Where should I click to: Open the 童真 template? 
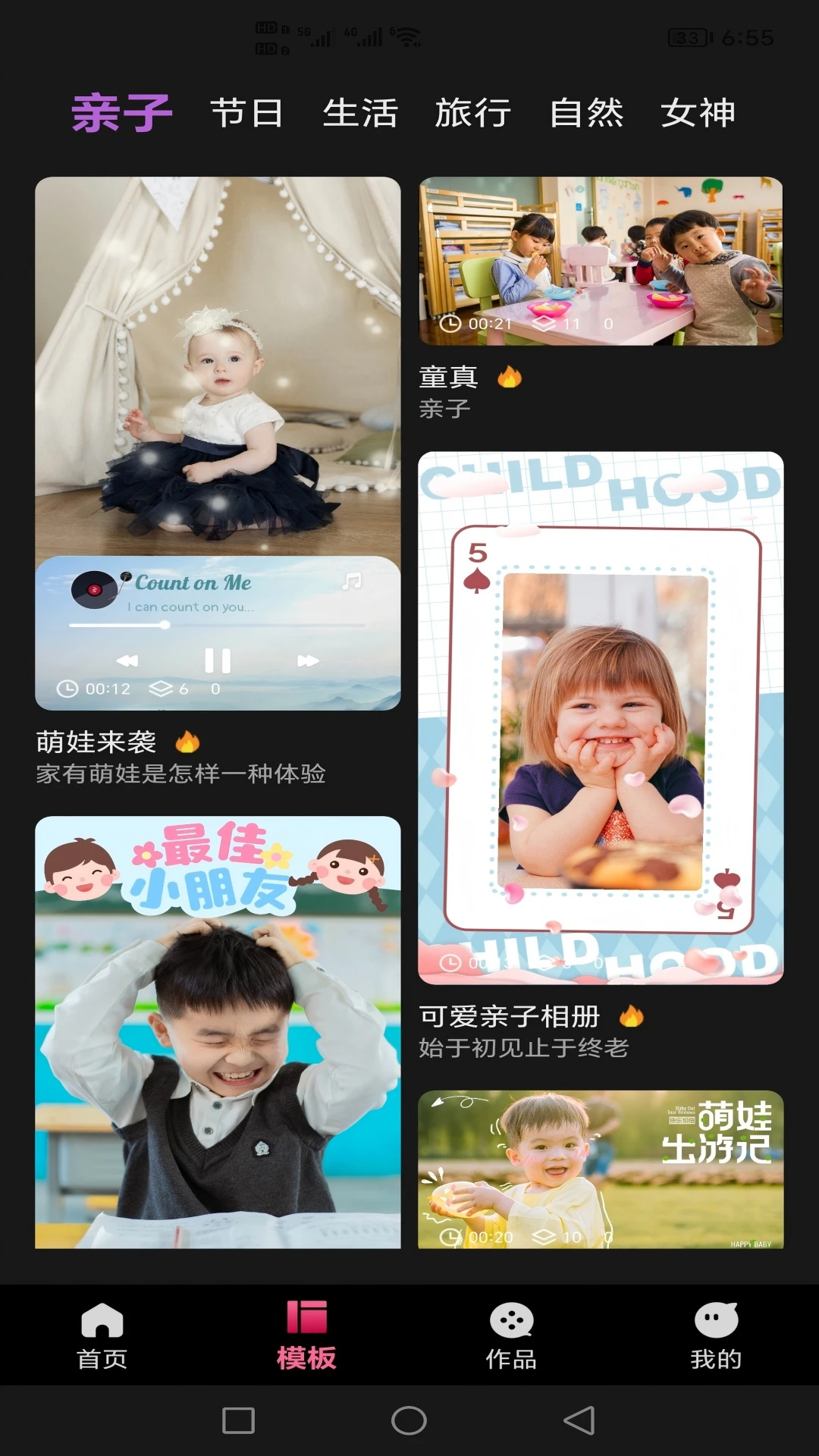[x=601, y=261]
